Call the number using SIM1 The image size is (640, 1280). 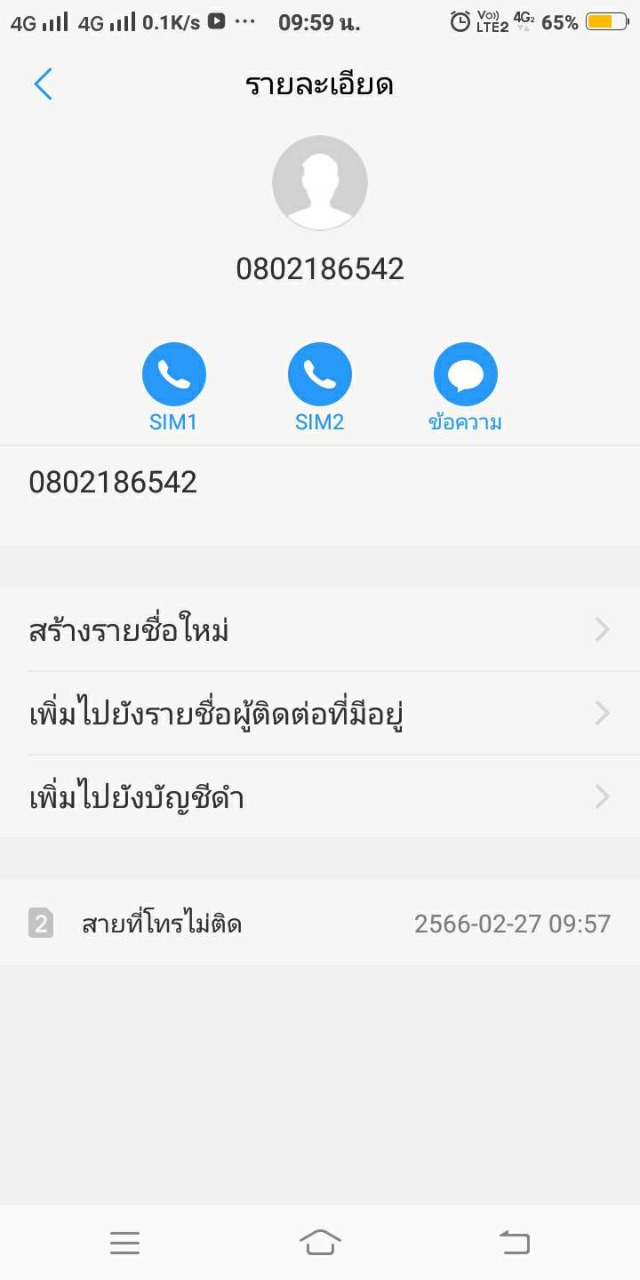tap(174, 375)
